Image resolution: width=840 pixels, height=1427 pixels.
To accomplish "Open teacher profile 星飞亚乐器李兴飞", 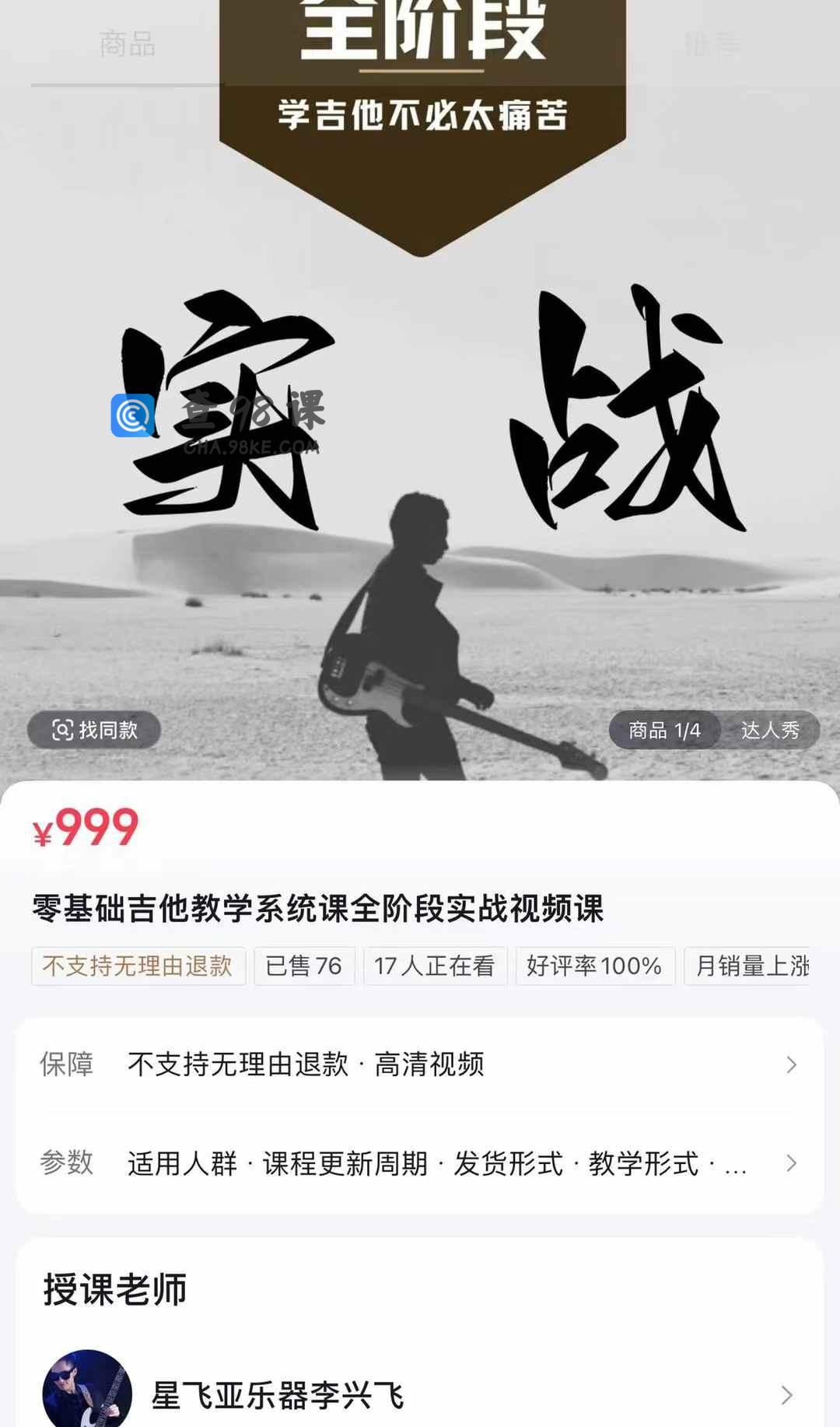I will [420, 1394].
